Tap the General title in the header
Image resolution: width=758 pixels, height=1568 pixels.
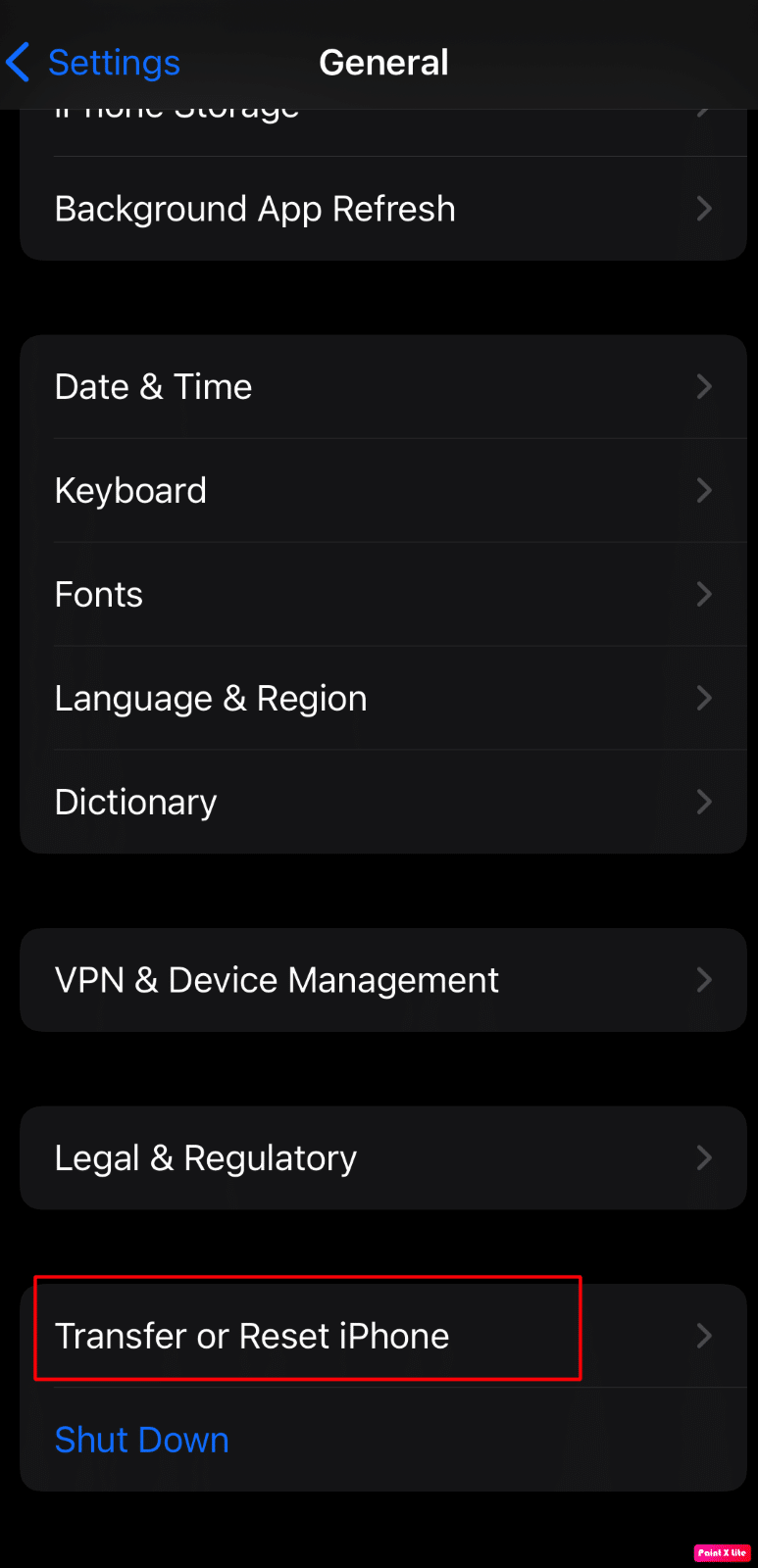pos(383,62)
